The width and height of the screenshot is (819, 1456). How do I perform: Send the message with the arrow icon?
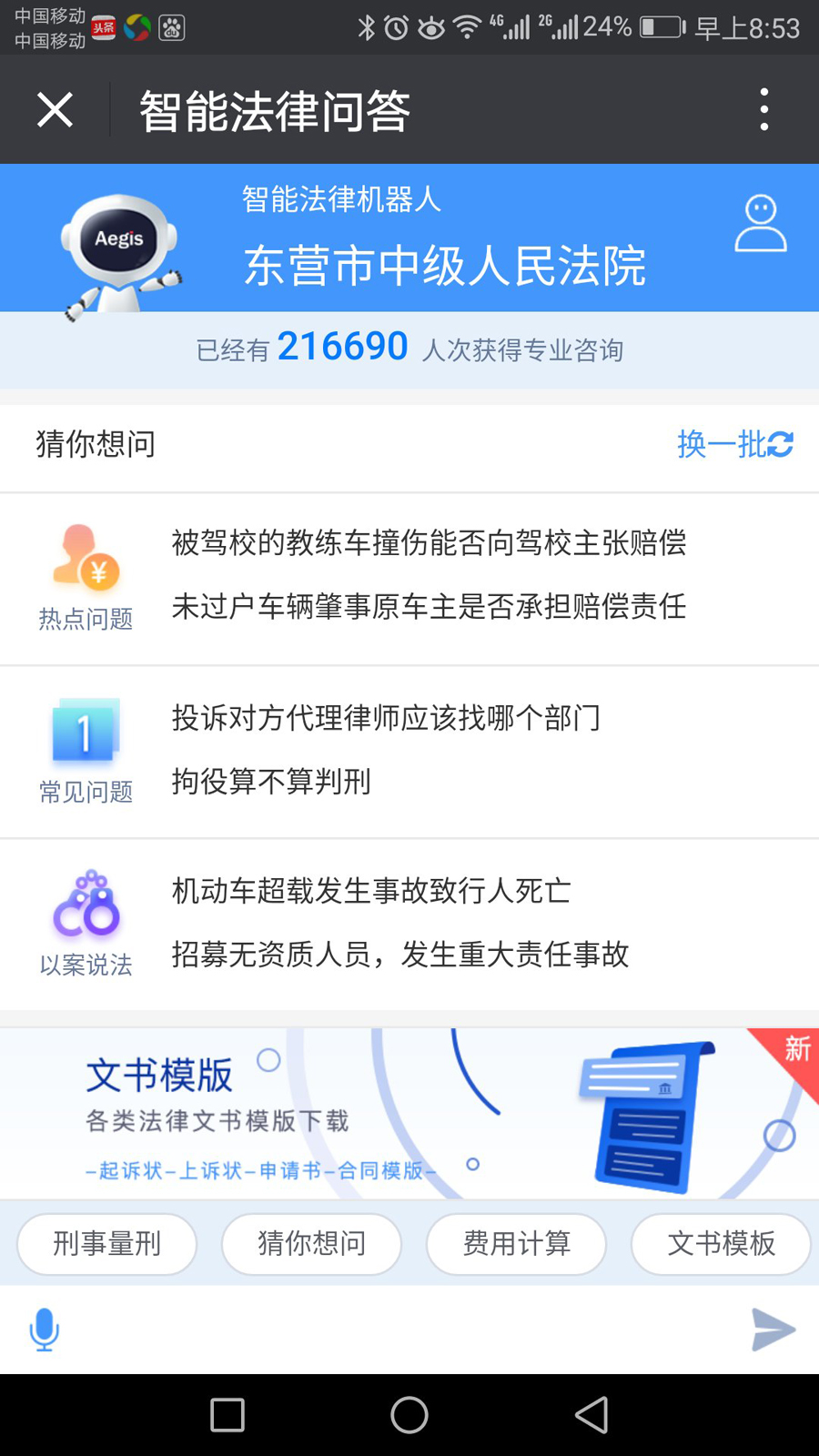[x=773, y=1330]
